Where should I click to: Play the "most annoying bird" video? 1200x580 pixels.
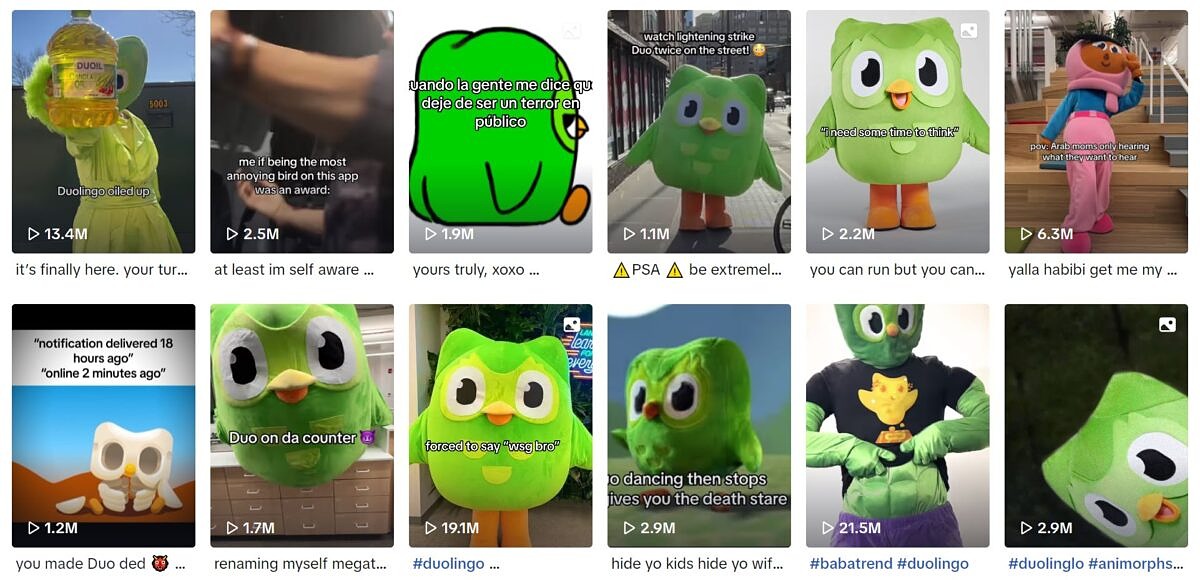pyautogui.click(x=301, y=131)
